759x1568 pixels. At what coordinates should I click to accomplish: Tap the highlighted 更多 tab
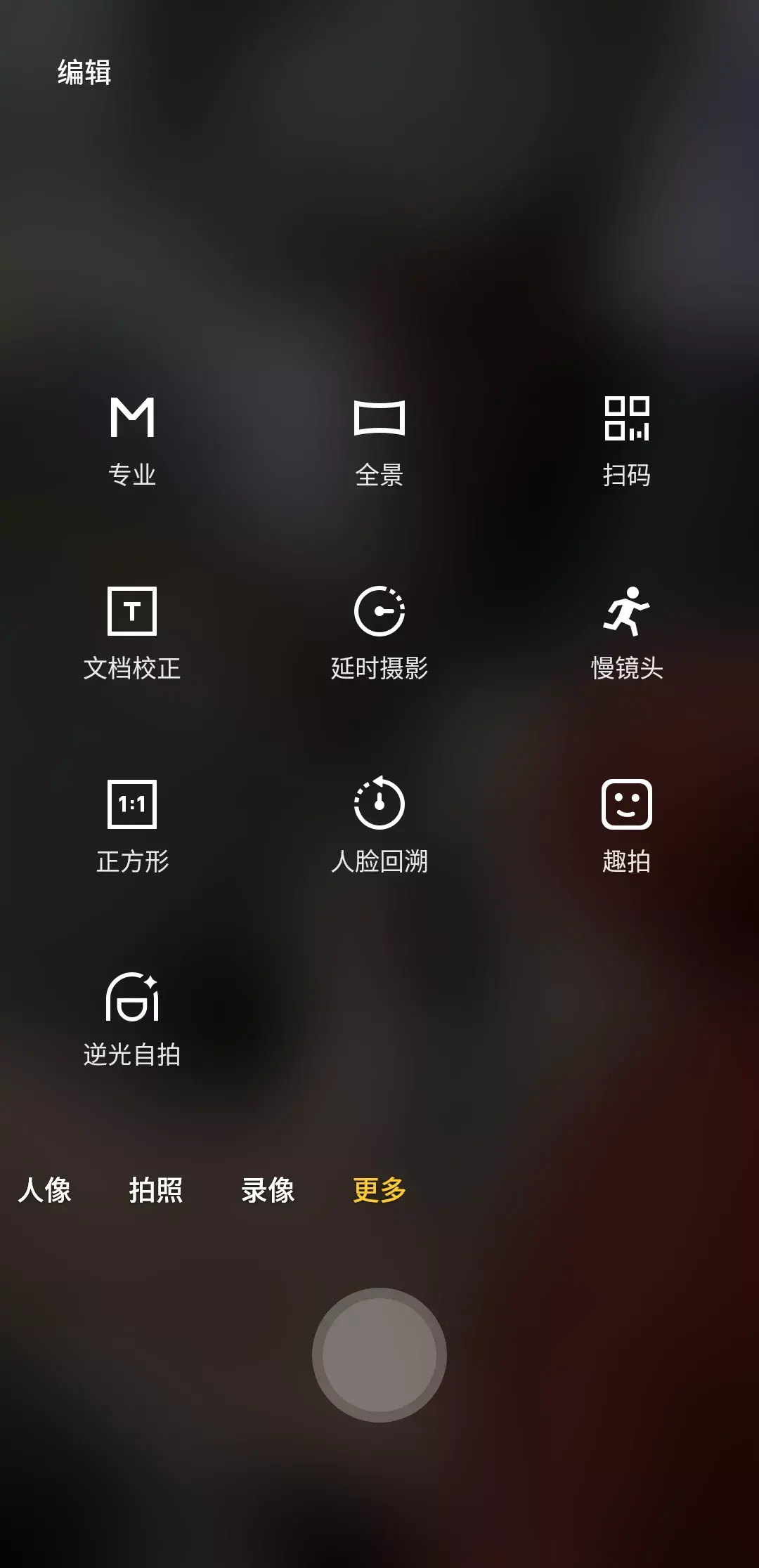(379, 1190)
